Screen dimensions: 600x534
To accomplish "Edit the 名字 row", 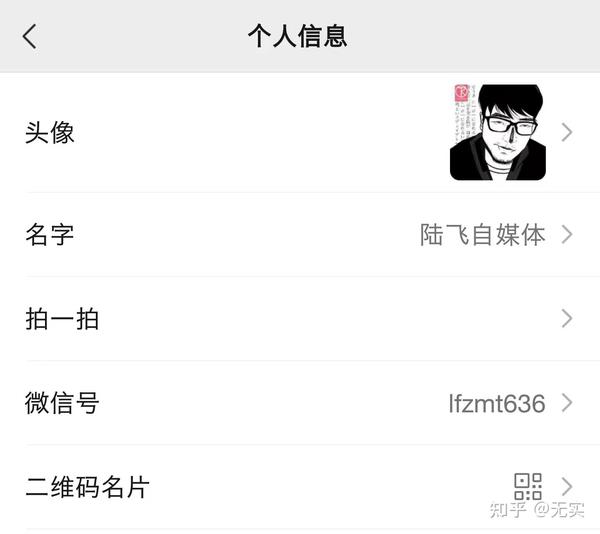I will click(x=300, y=235).
